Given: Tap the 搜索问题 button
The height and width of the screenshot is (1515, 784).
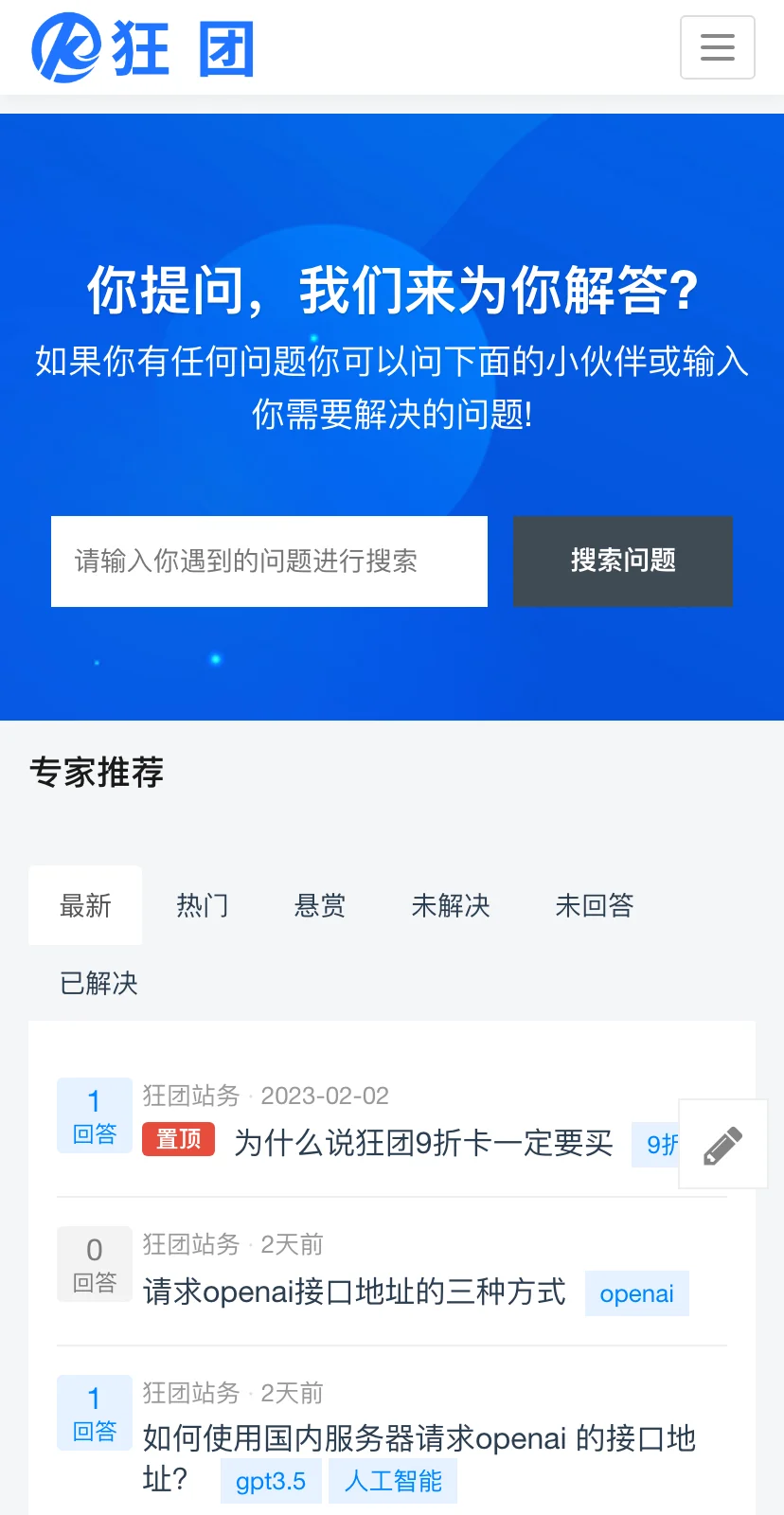Looking at the screenshot, I should [x=622, y=561].
